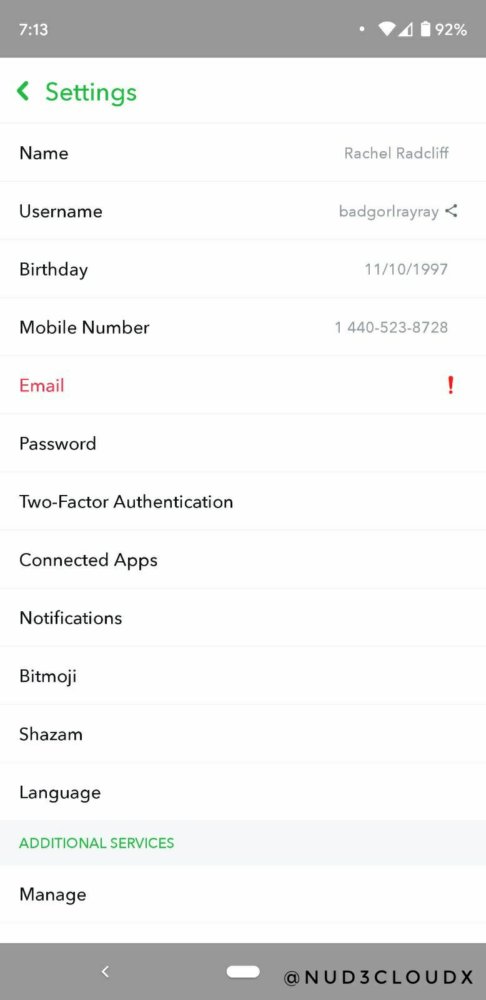Tap the system back button
486x1000 pixels.
(105, 971)
